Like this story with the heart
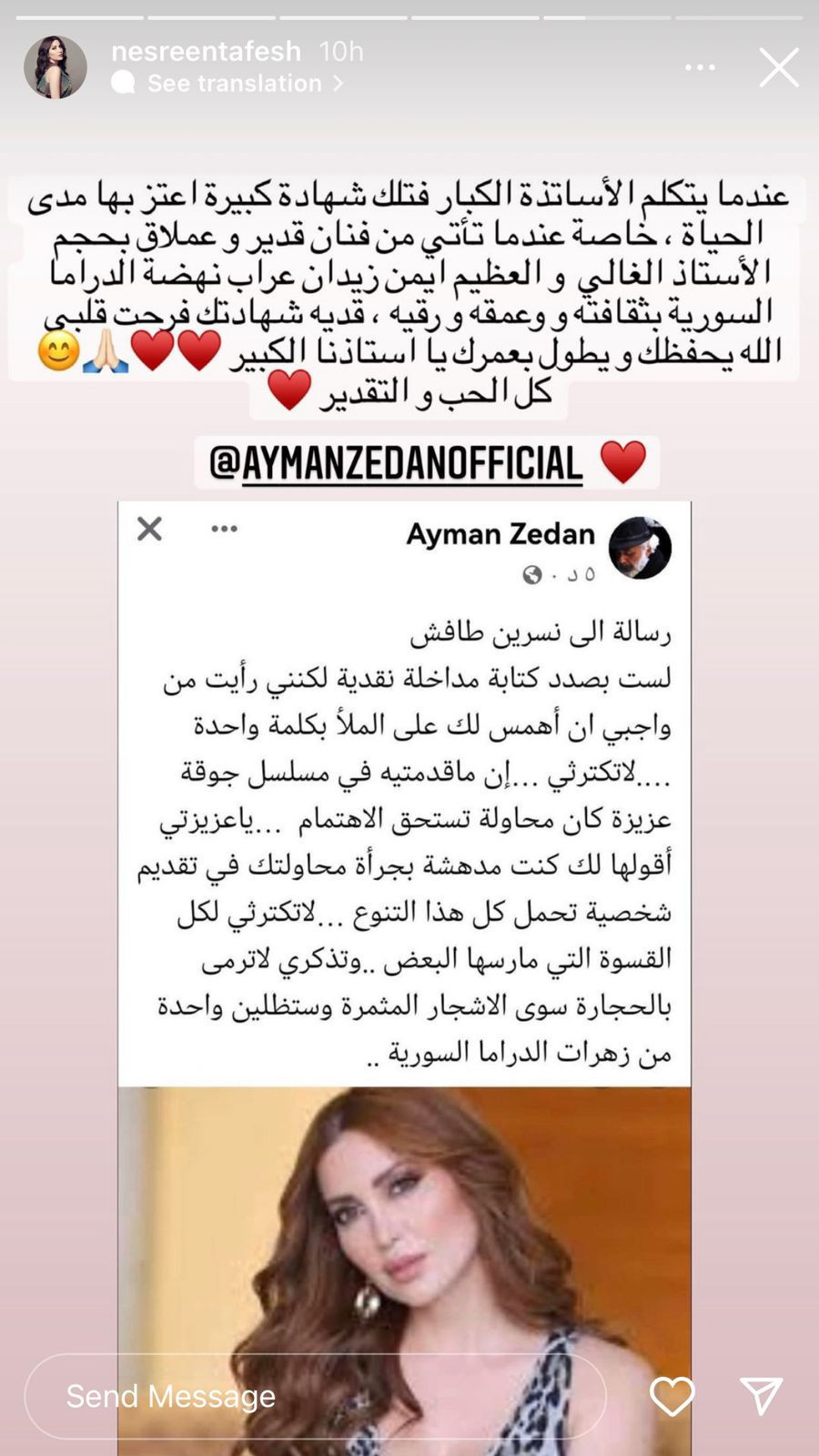 672,1395
